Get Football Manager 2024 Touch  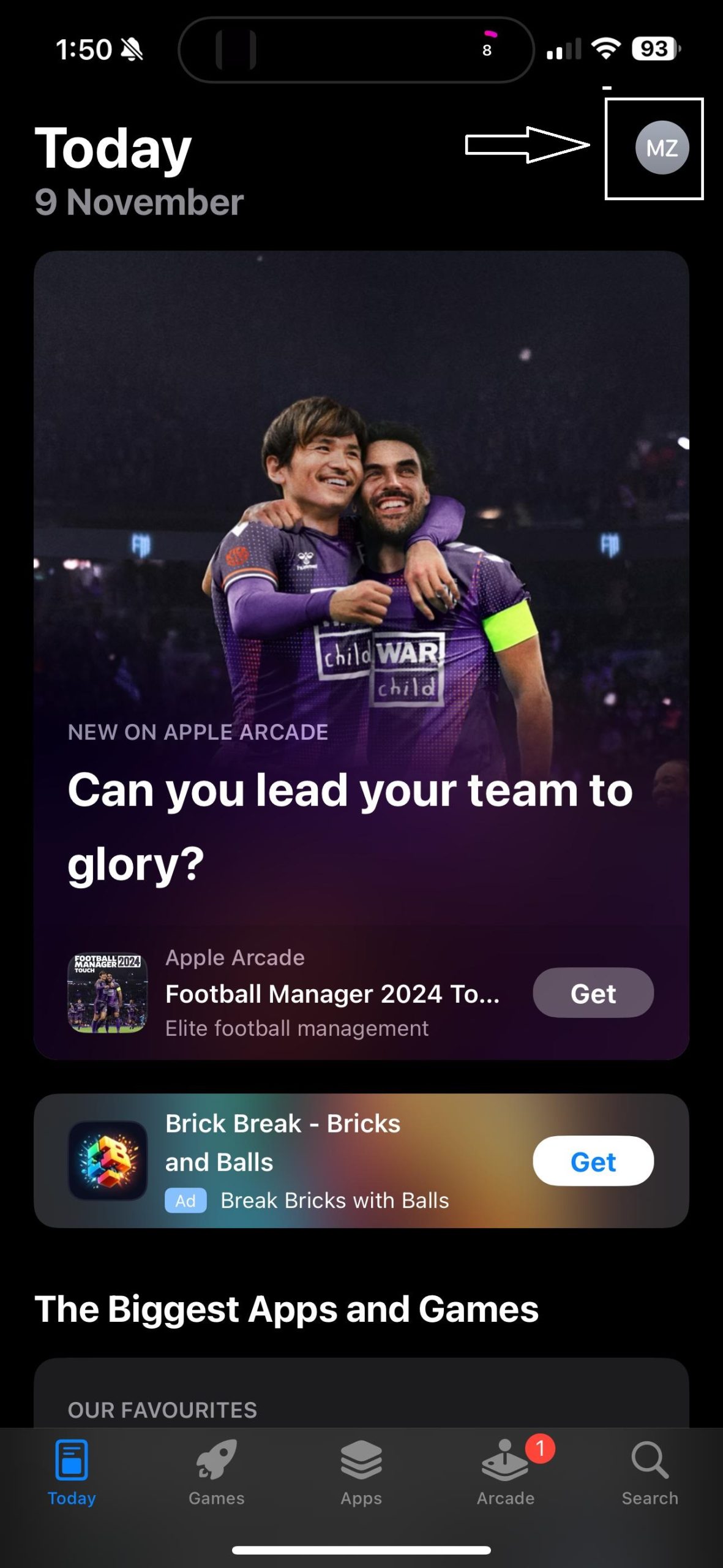click(x=593, y=993)
